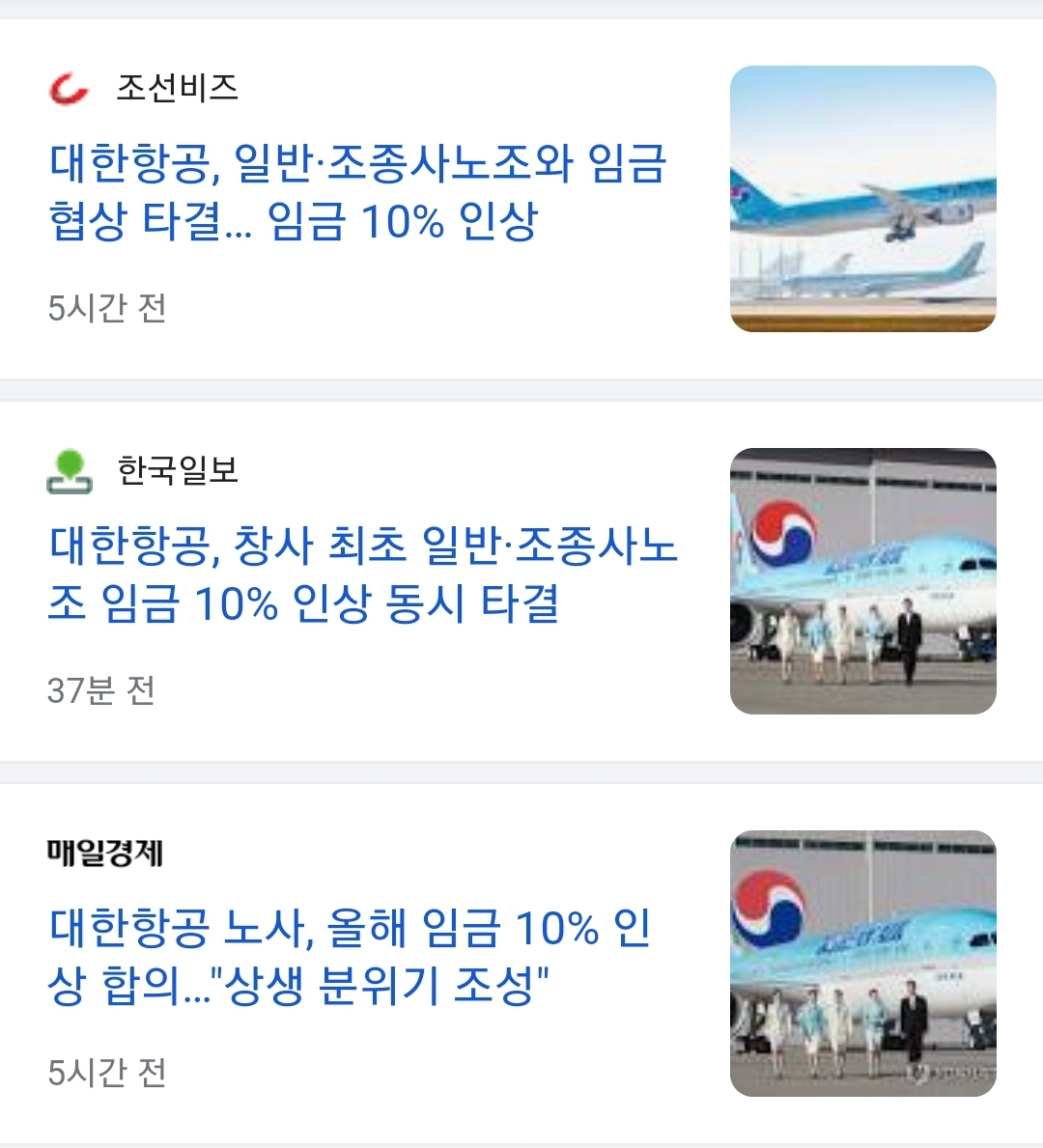Tap the 조선비즈 article airplane thumbnail
Viewport: 1043px width, 1148px height.
pyautogui.click(x=862, y=199)
